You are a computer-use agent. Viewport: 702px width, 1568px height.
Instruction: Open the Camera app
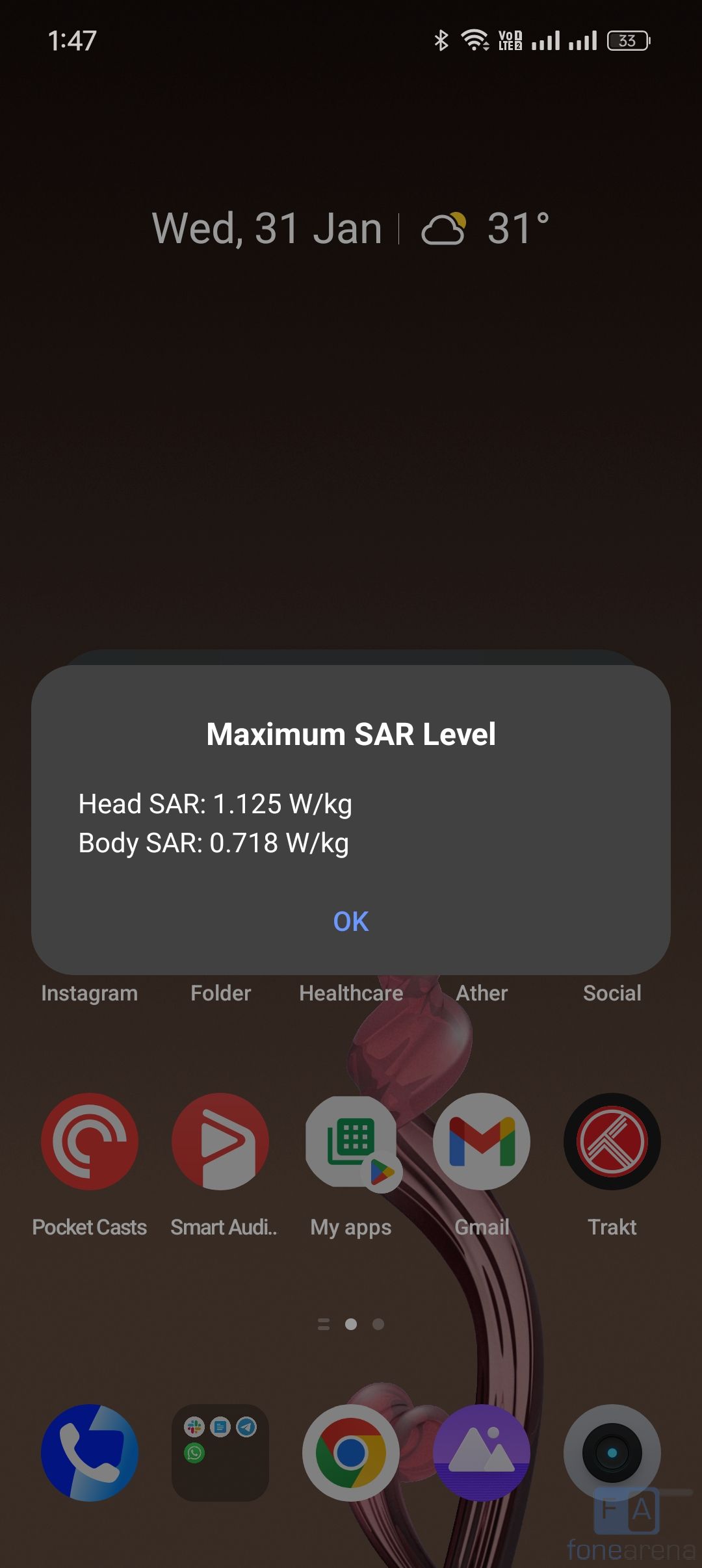click(x=612, y=1452)
